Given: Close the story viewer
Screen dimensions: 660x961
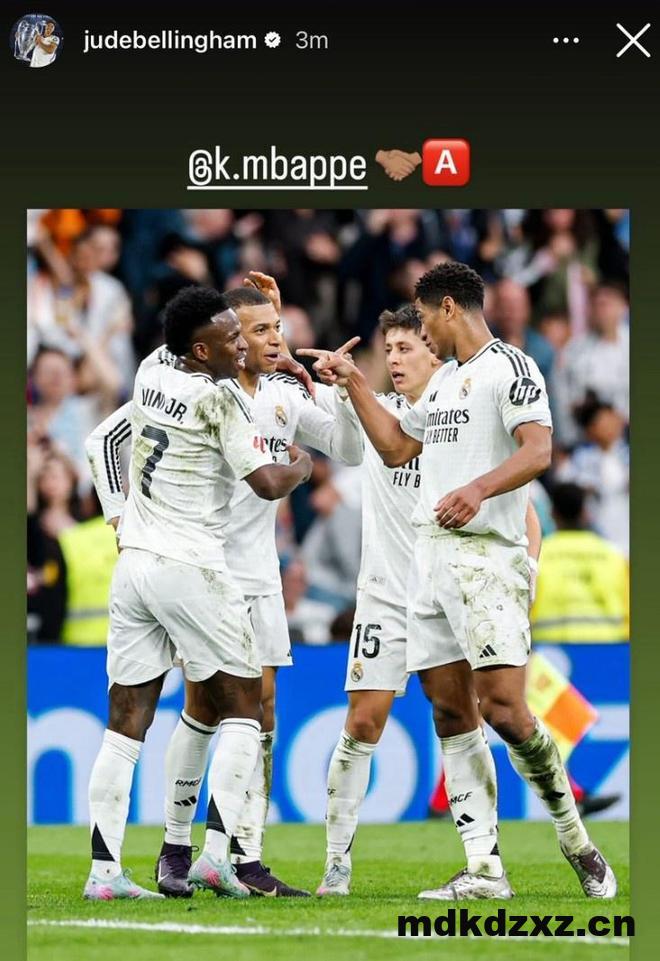Looking at the screenshot, I should [x=633, y=41].
